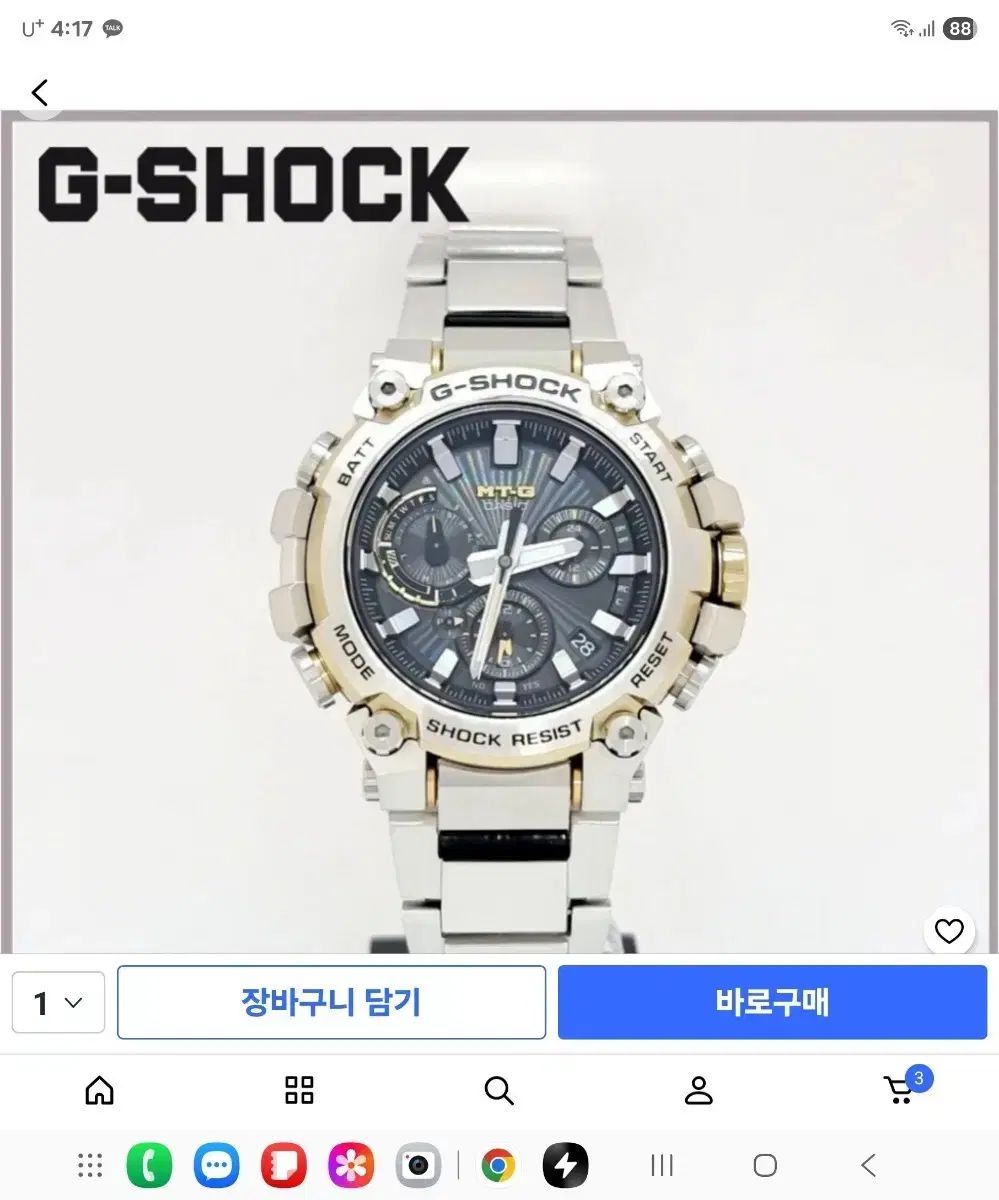Open the search icon in bottom navigation
Image resolution: width=999 pixels, height=1200 pixels.
498,1091
